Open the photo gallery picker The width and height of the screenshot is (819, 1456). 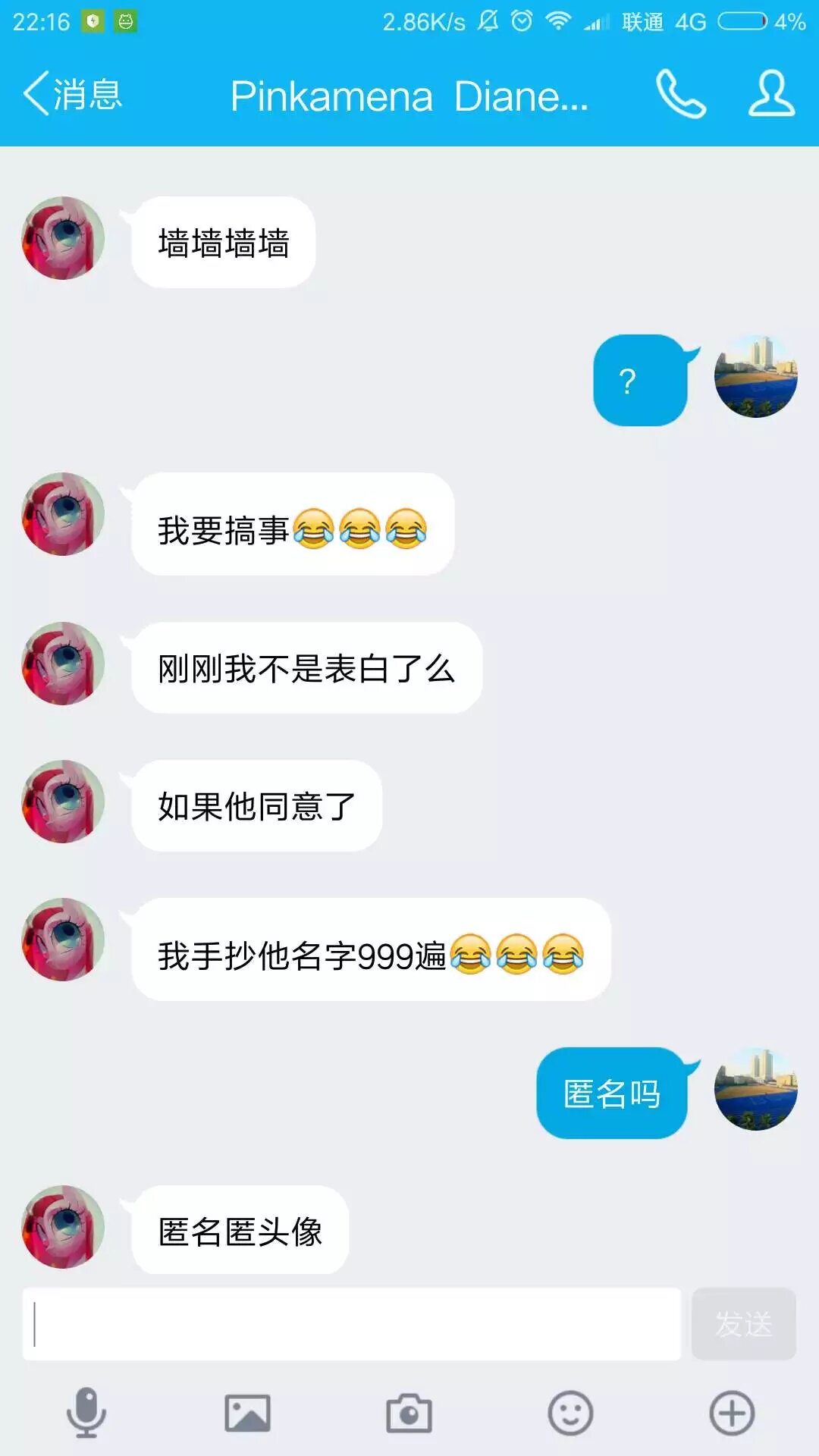tap(248, 1414)
